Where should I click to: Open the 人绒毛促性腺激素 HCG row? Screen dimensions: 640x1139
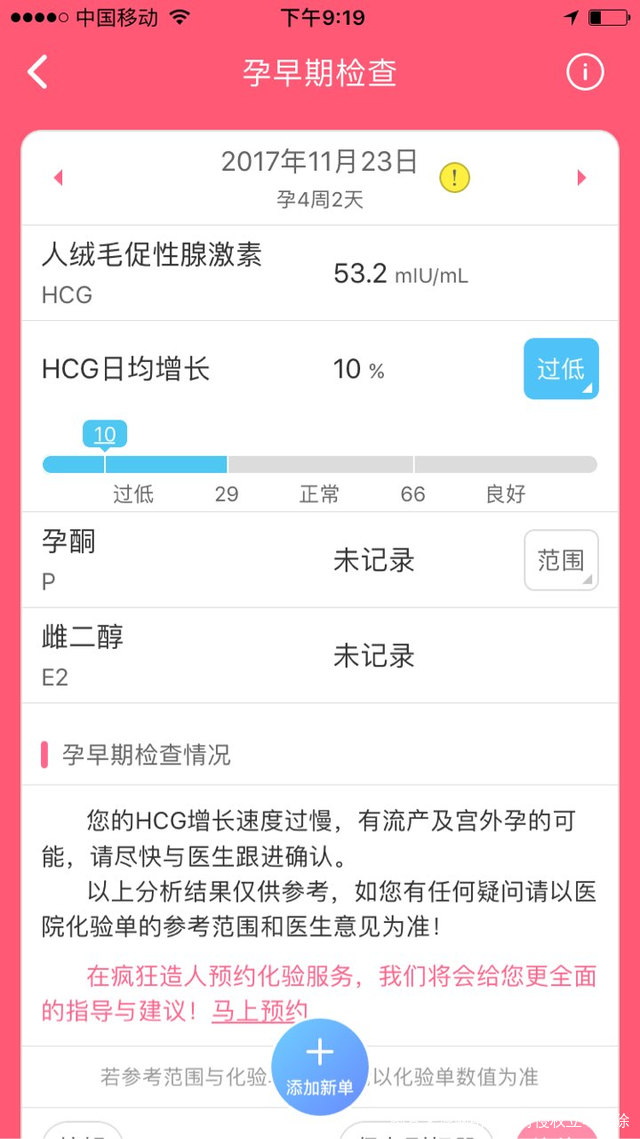click(x=320, y=273)
